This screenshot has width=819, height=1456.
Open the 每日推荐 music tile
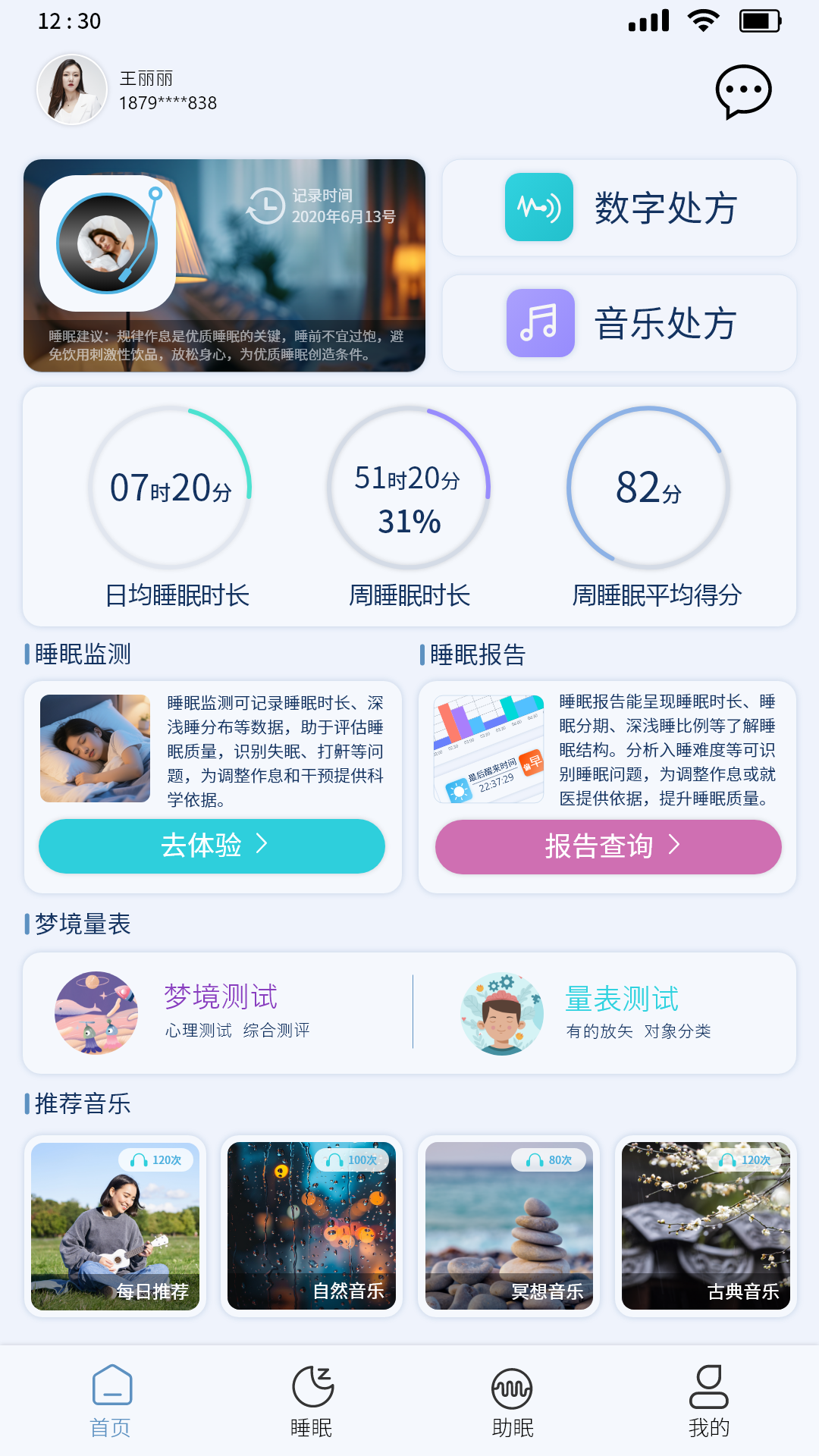115,1225
